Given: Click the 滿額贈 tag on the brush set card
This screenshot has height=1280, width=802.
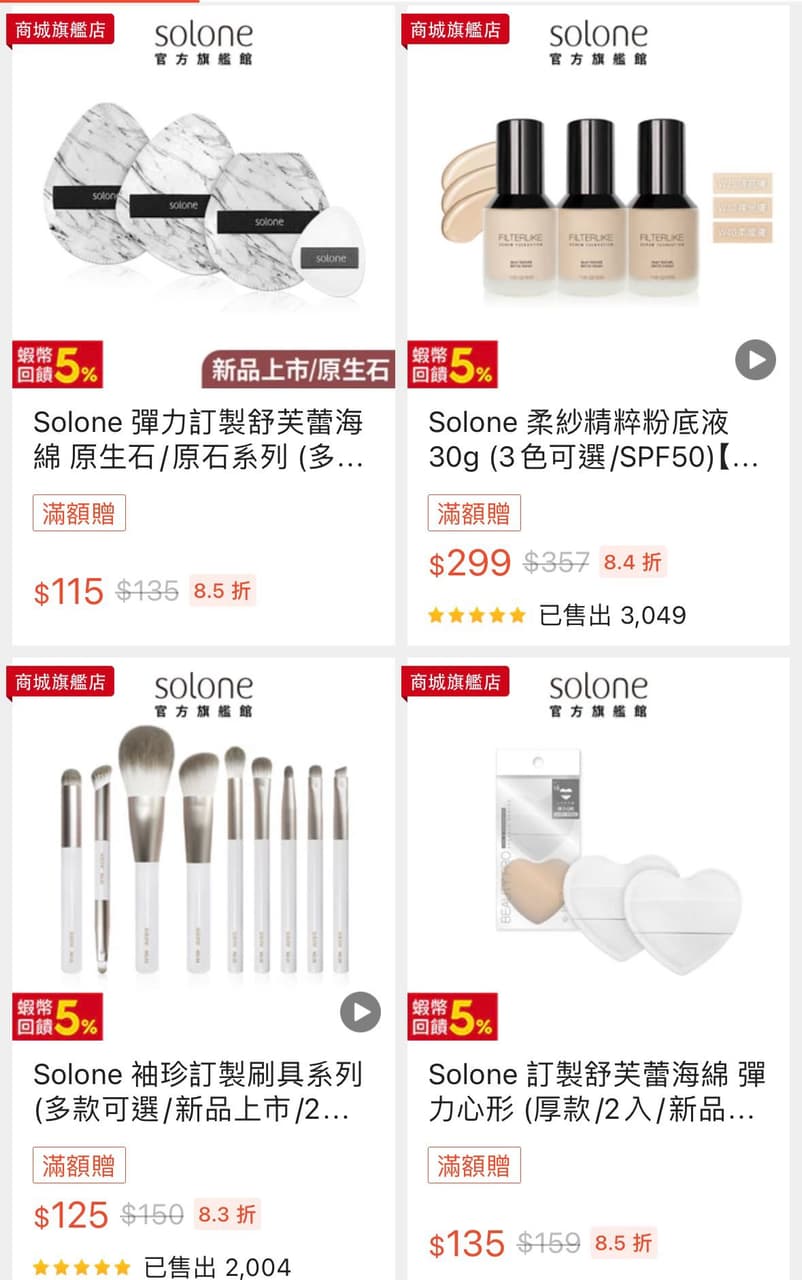Looking at the screenshot, I should [78, 1166].
